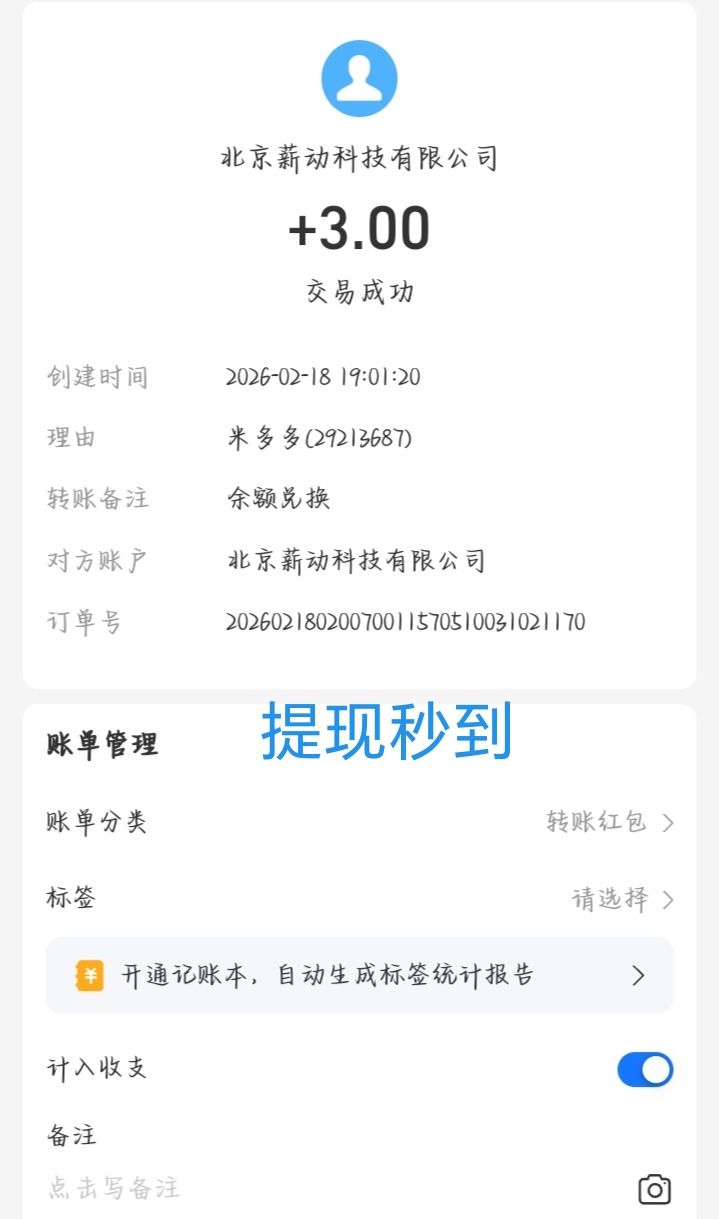Image resolution: width=719 pixels, height=1219 pixels.
Task: Turn off the 计入收支 switch
Action: (x=645, y=1069)
